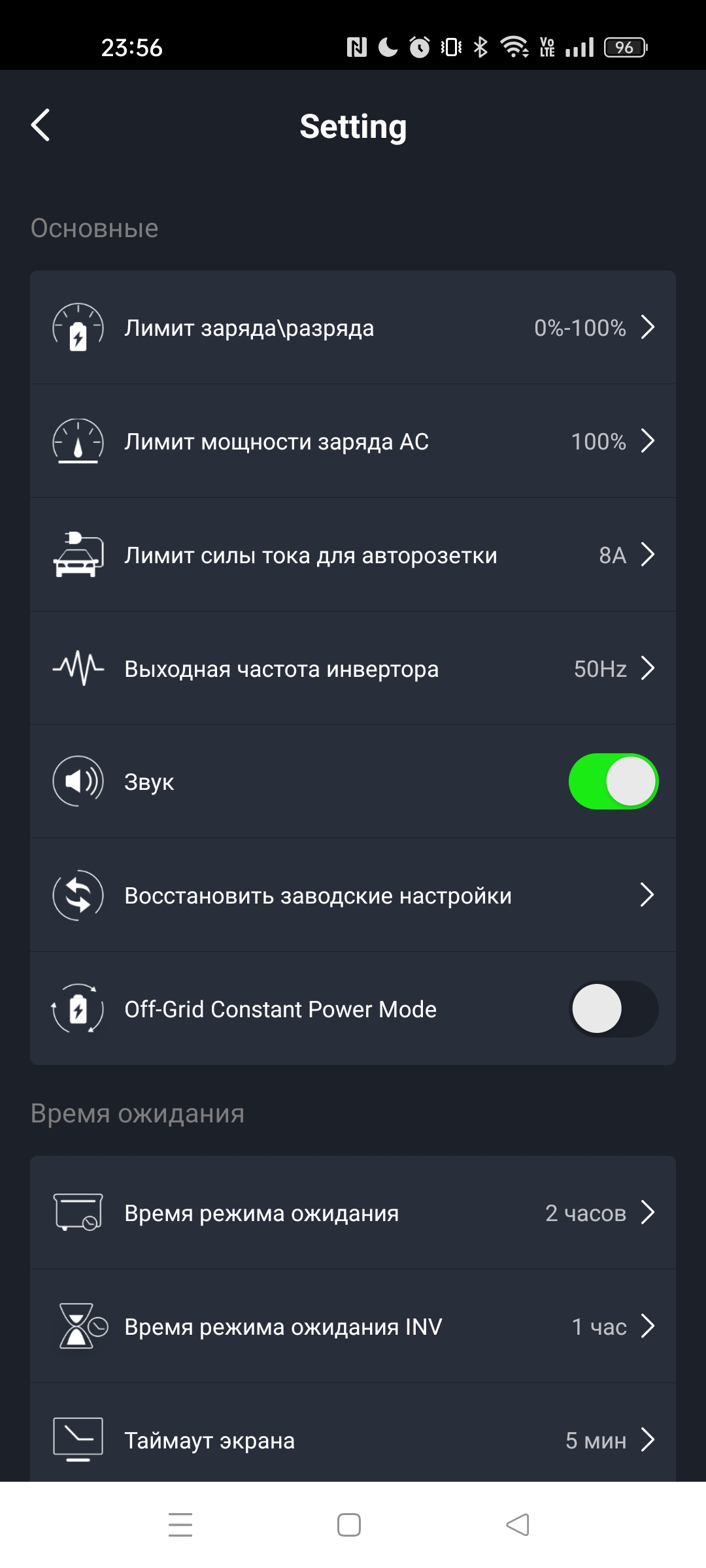The image size is (706, 1568).
Task: Open Таймаут экрана setting
Action: click(x=353, y=1439)
